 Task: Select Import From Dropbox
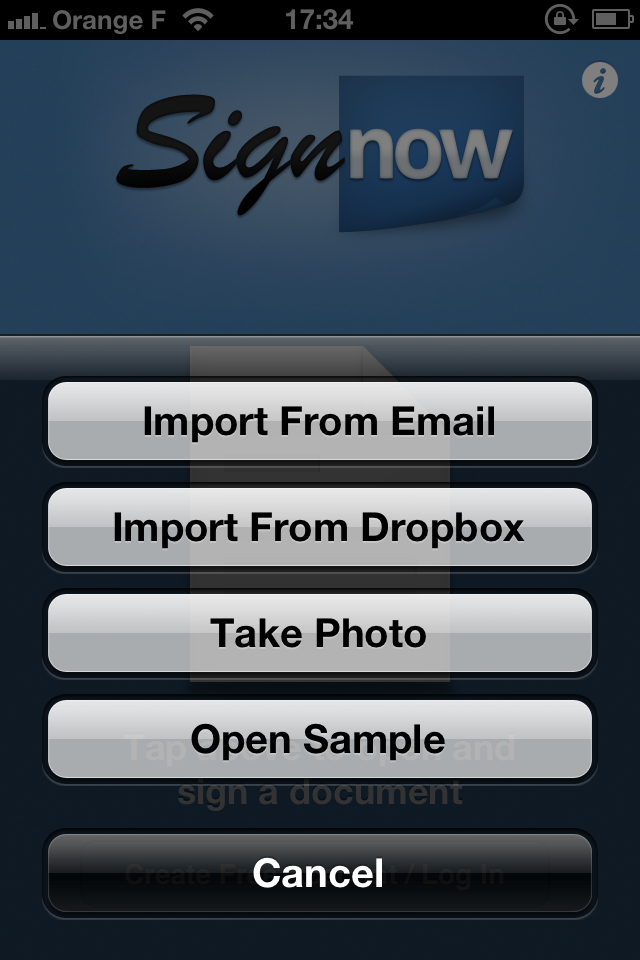click(x=320, y=527)
